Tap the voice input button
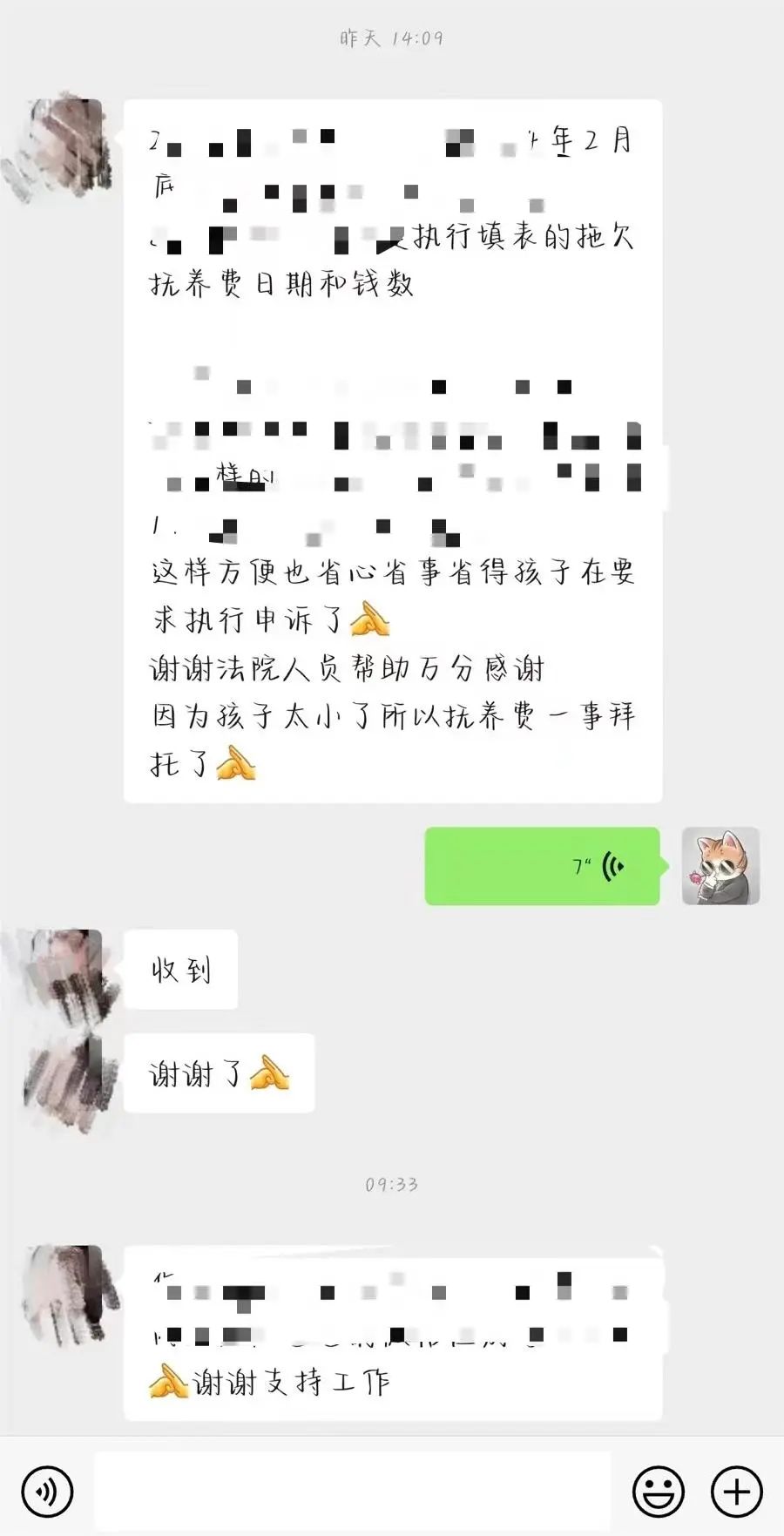Image resolution: width=784 pixels, height=1536 pixels. 47,1491
